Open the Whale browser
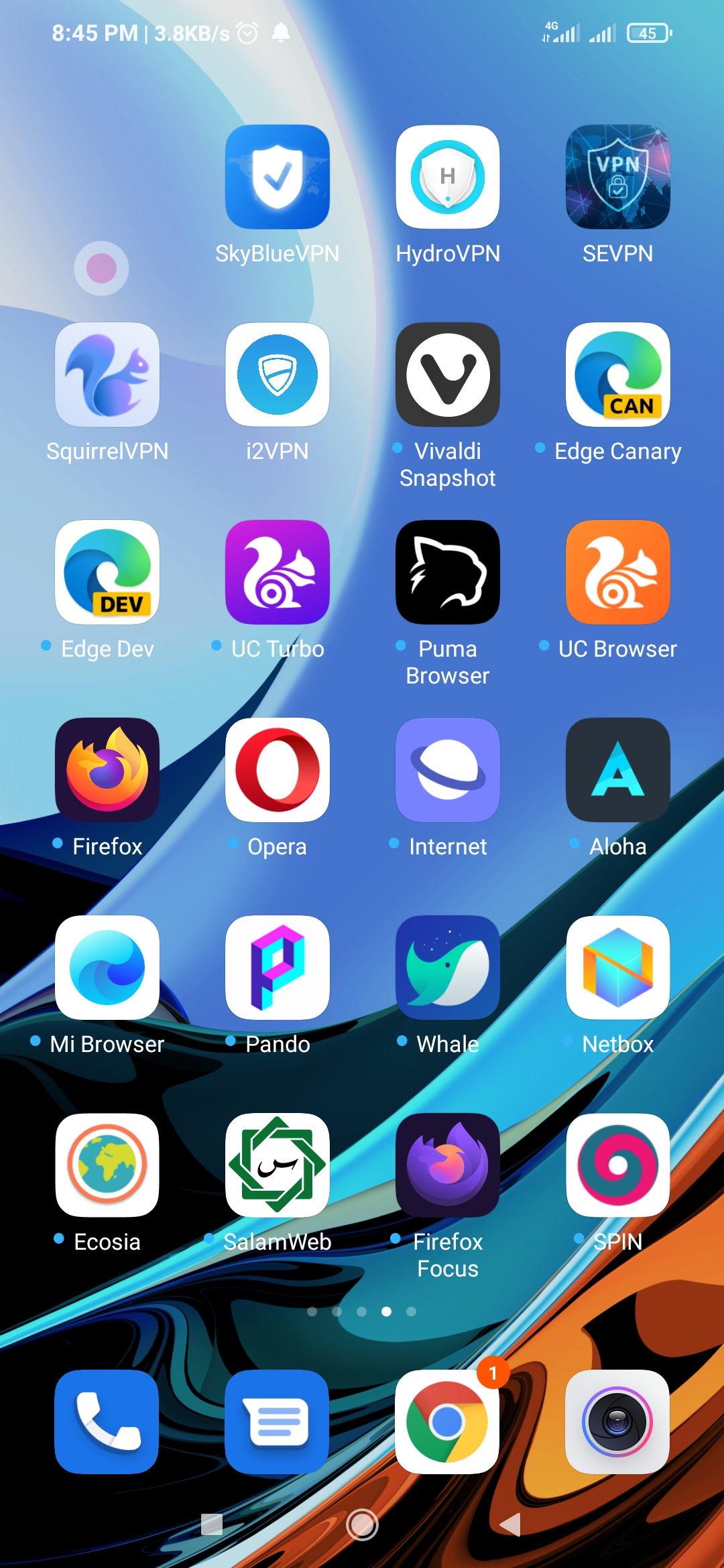The image size is (724, 1568). pyautogui.click(x=448, y=968)
